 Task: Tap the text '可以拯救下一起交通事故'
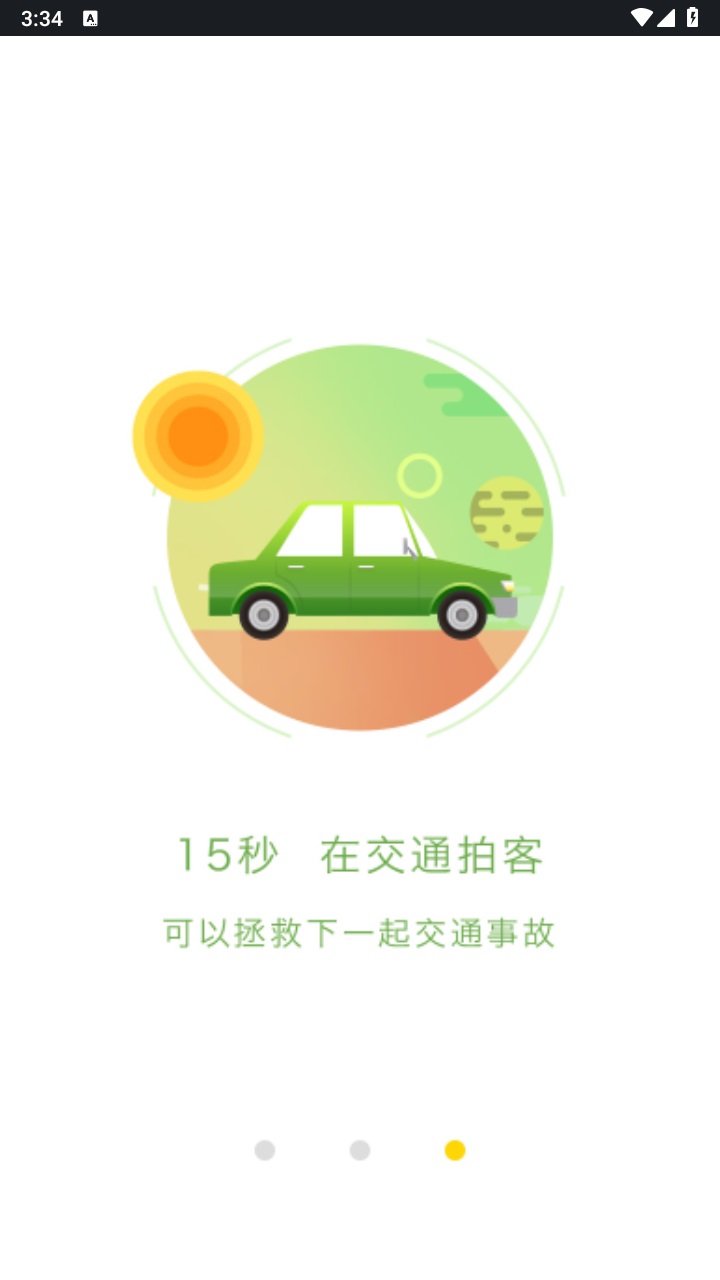pos(360,932)
